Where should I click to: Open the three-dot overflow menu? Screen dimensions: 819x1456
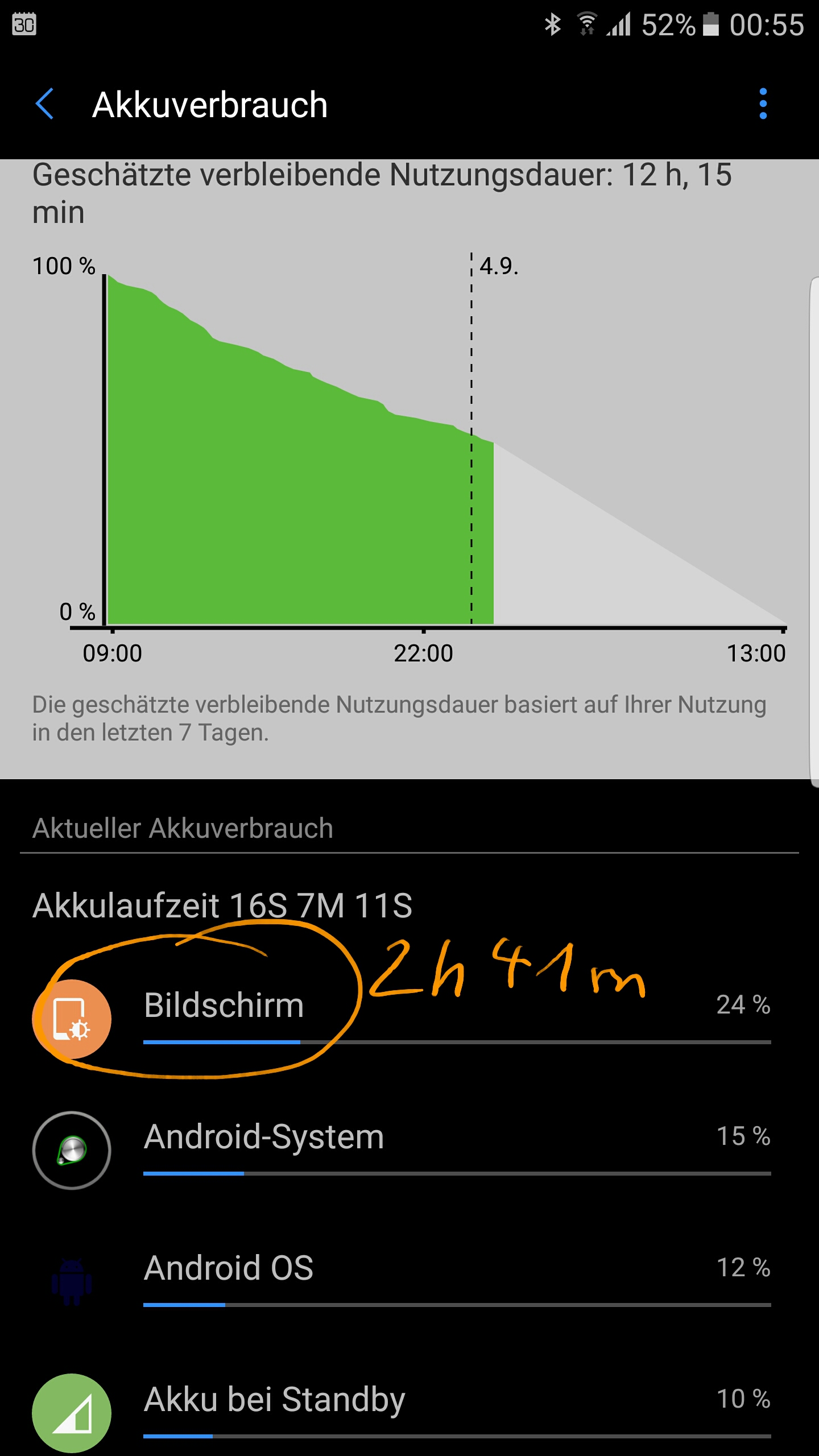763,104
